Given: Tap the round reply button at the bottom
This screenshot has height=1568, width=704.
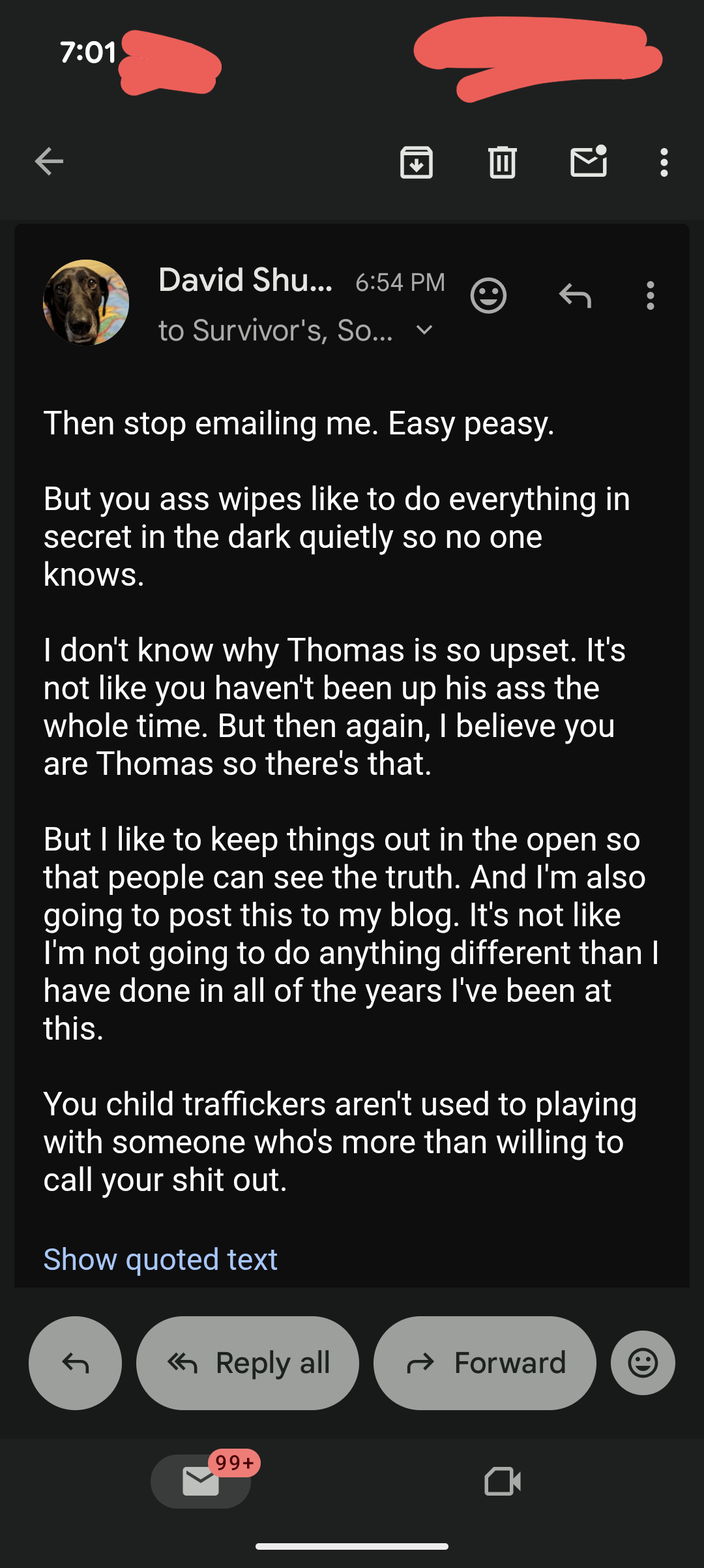Looking at the screenshot, I should coord(75,1363).
